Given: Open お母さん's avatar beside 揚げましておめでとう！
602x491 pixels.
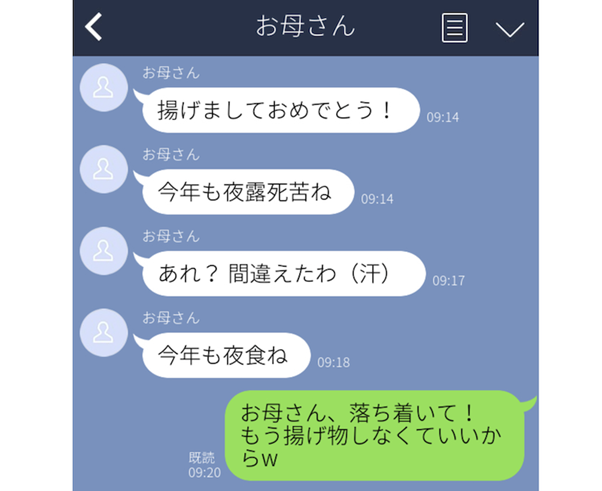Looking at the screenshot, I should 105,91.
